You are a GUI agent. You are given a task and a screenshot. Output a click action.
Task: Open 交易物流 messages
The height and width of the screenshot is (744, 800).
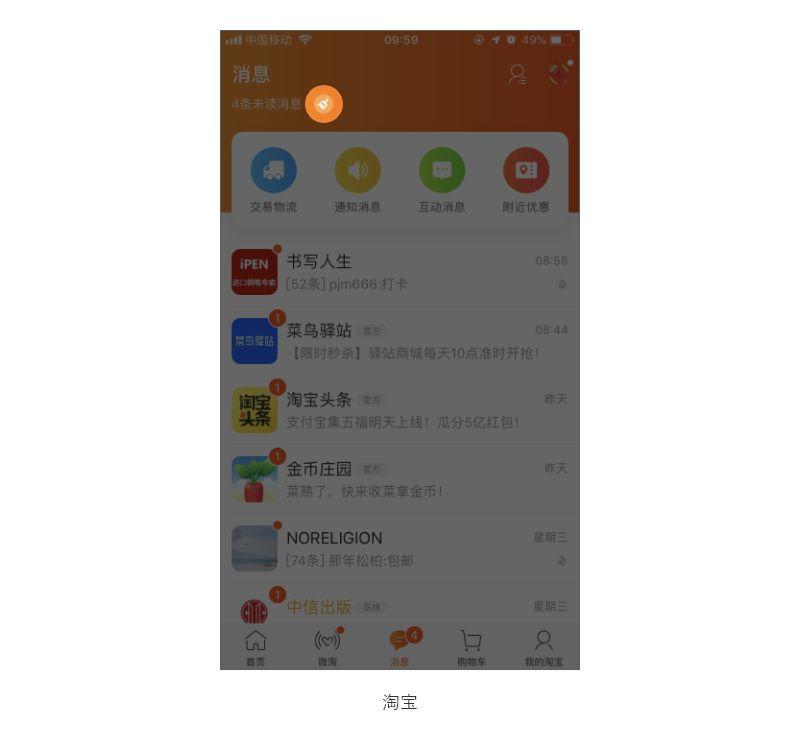[x=273, y=180]
